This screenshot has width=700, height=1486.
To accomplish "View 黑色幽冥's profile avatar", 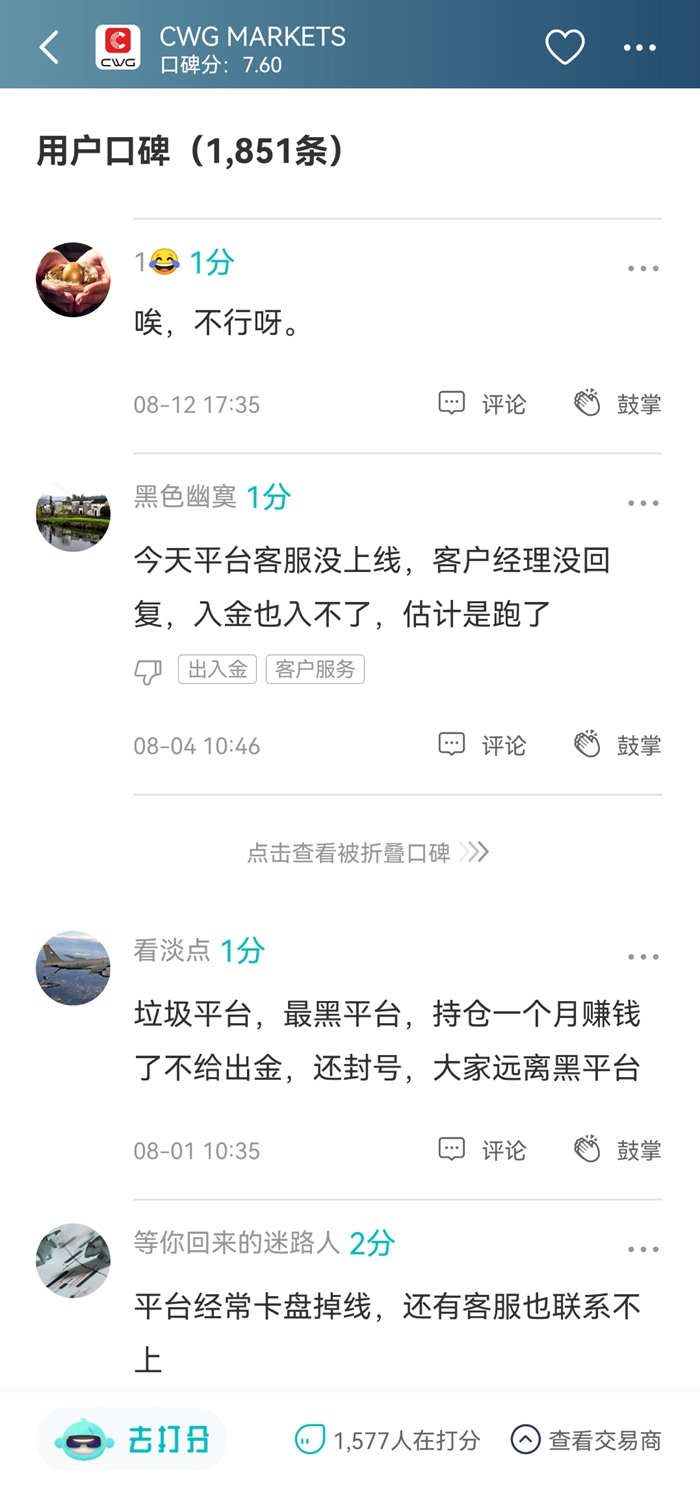I will 73,515.
